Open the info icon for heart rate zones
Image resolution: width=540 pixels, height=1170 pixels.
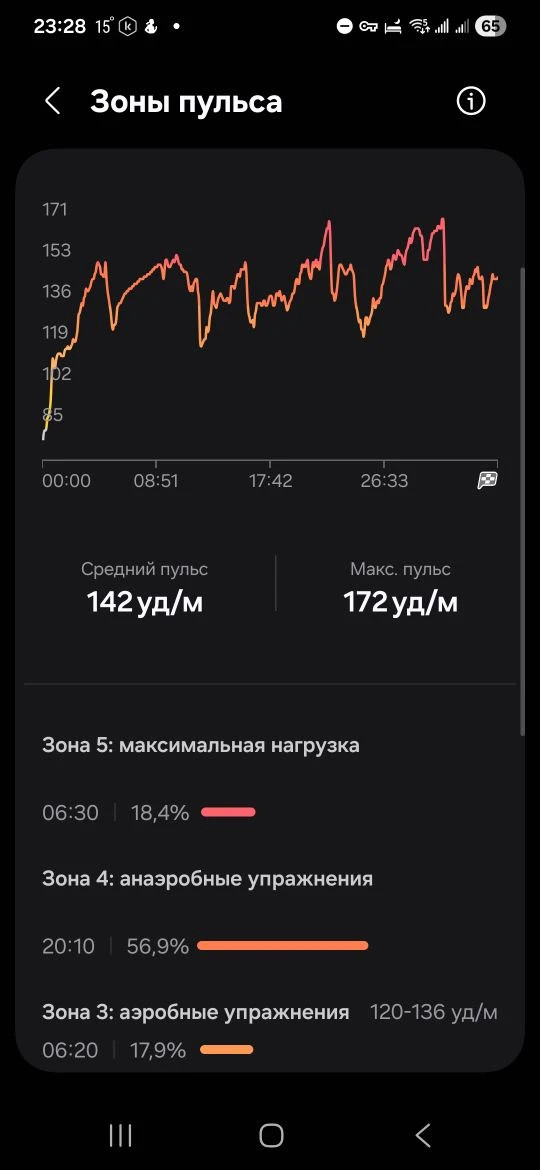coord(471,101)
